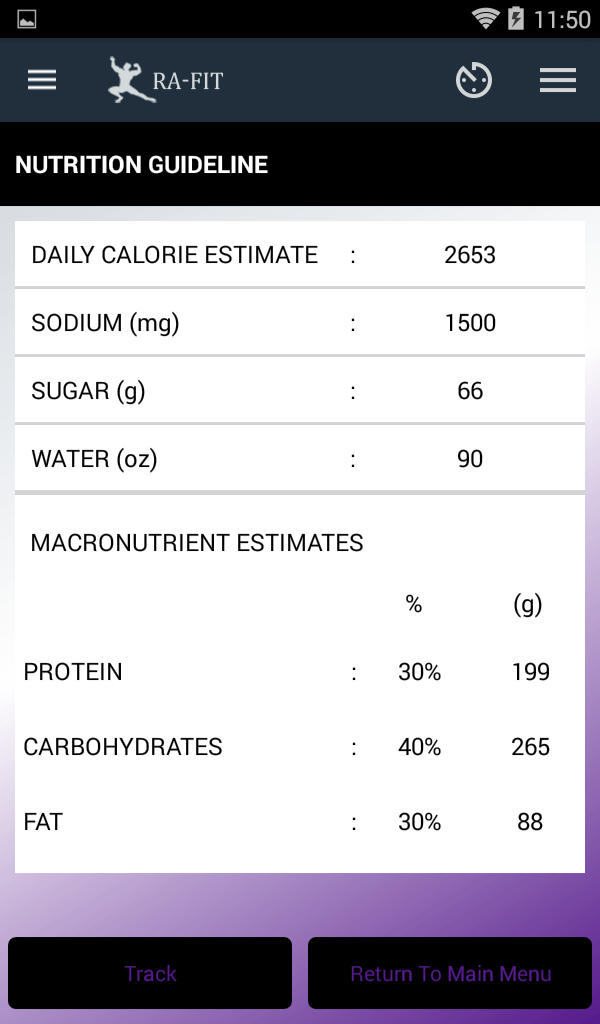Open the left navigation drawer menu

[x=42, y=81]
